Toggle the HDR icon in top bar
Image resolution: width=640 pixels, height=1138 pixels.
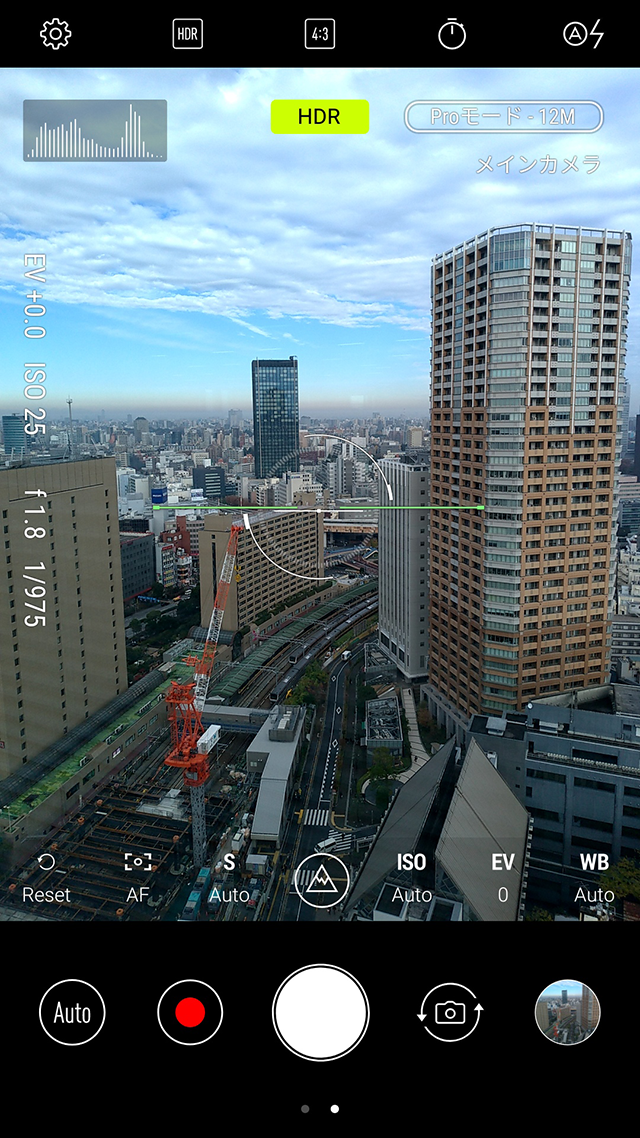pos(187,34)
